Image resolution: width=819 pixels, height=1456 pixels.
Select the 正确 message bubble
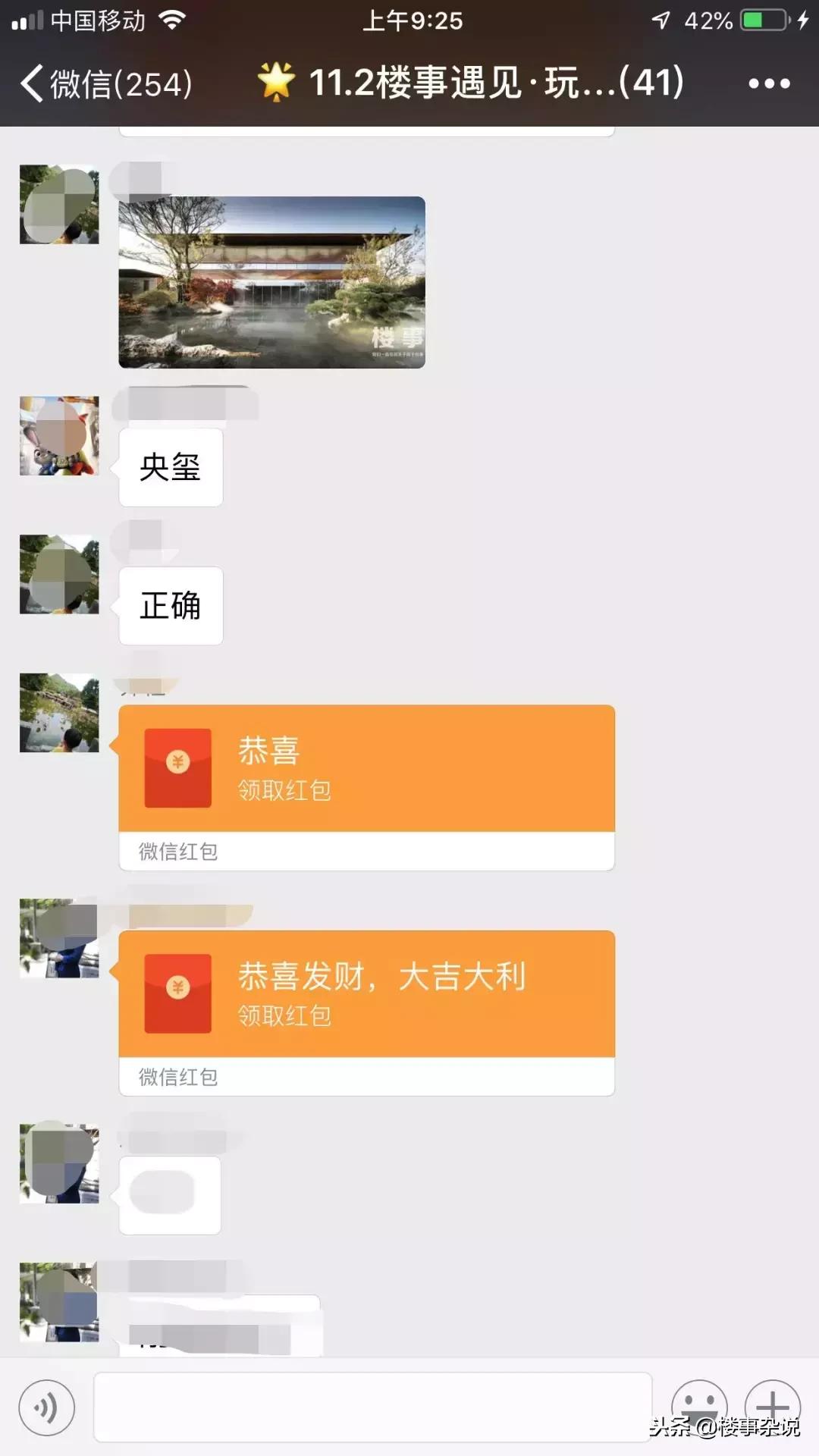click(x=171, y=604)
